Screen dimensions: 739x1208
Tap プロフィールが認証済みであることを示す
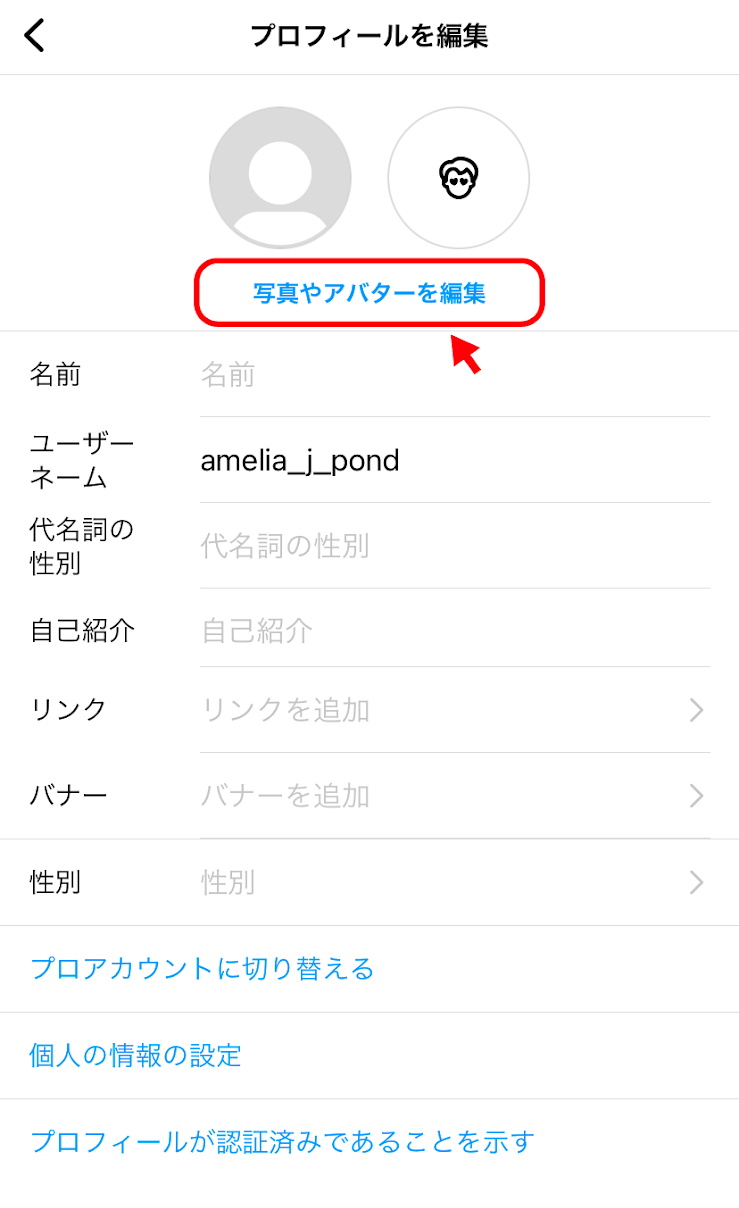[282, 1142]
